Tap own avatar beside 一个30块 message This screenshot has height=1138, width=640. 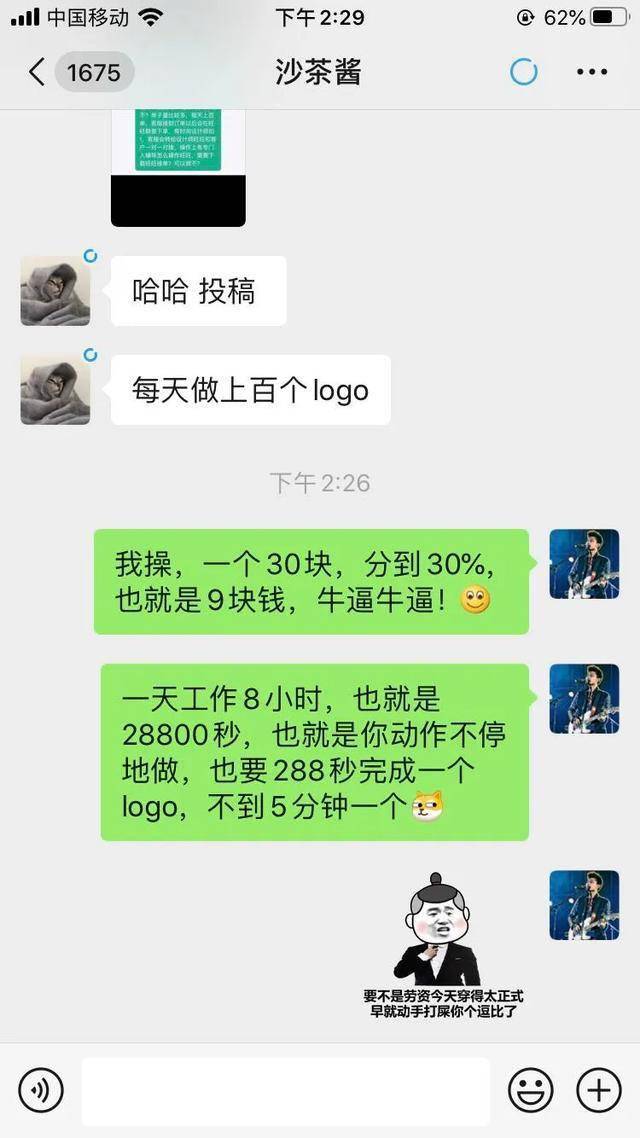click(584, 564)
